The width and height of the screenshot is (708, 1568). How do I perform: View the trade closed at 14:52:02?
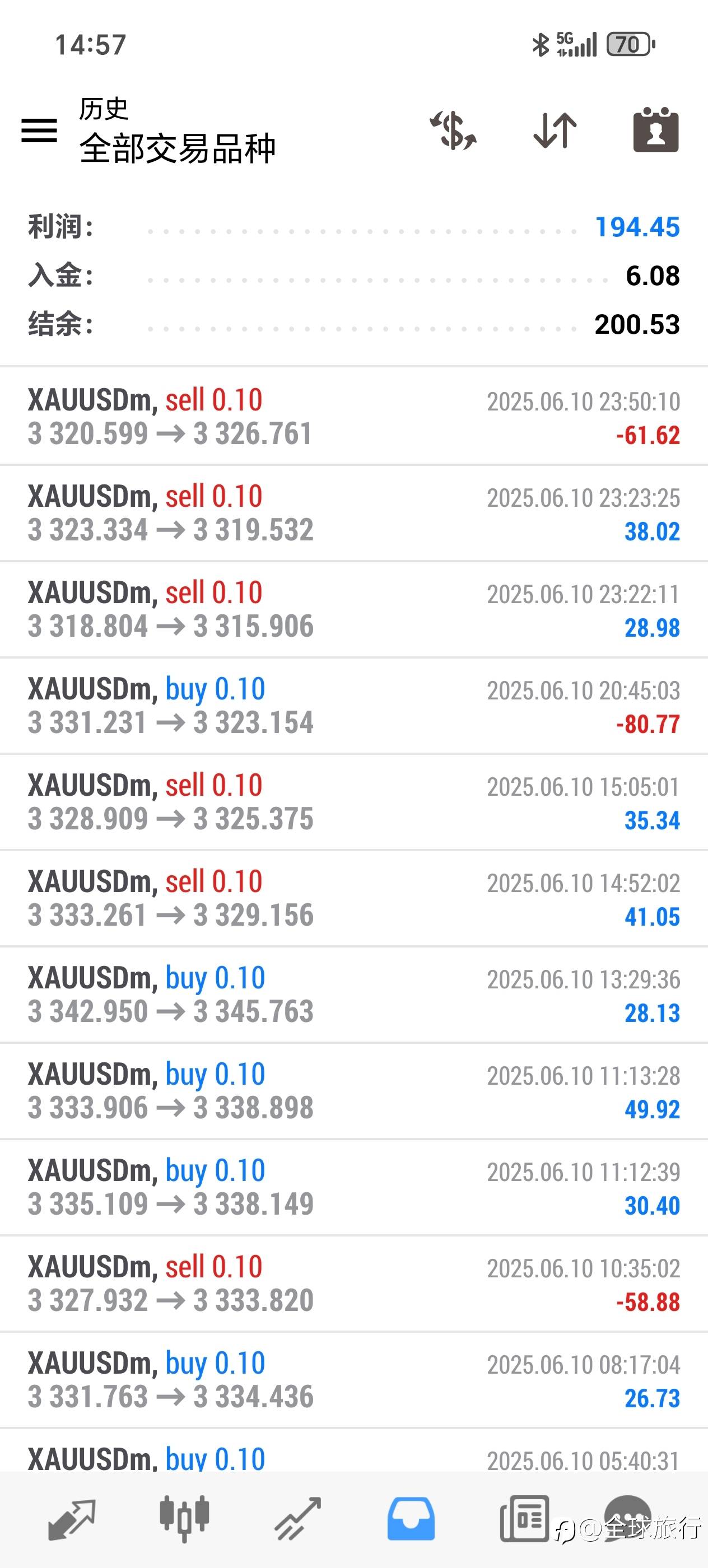353,898
